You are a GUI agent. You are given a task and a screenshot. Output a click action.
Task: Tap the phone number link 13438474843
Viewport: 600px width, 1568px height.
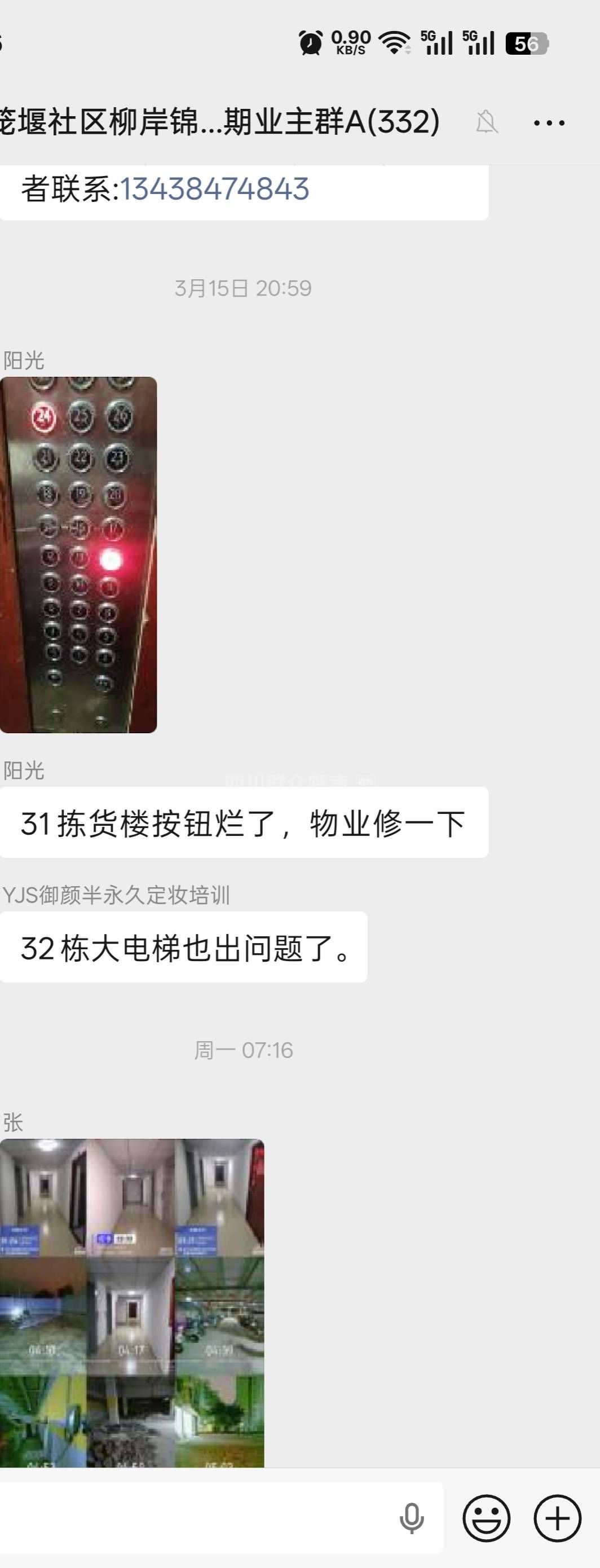click(x=215, y=189)
